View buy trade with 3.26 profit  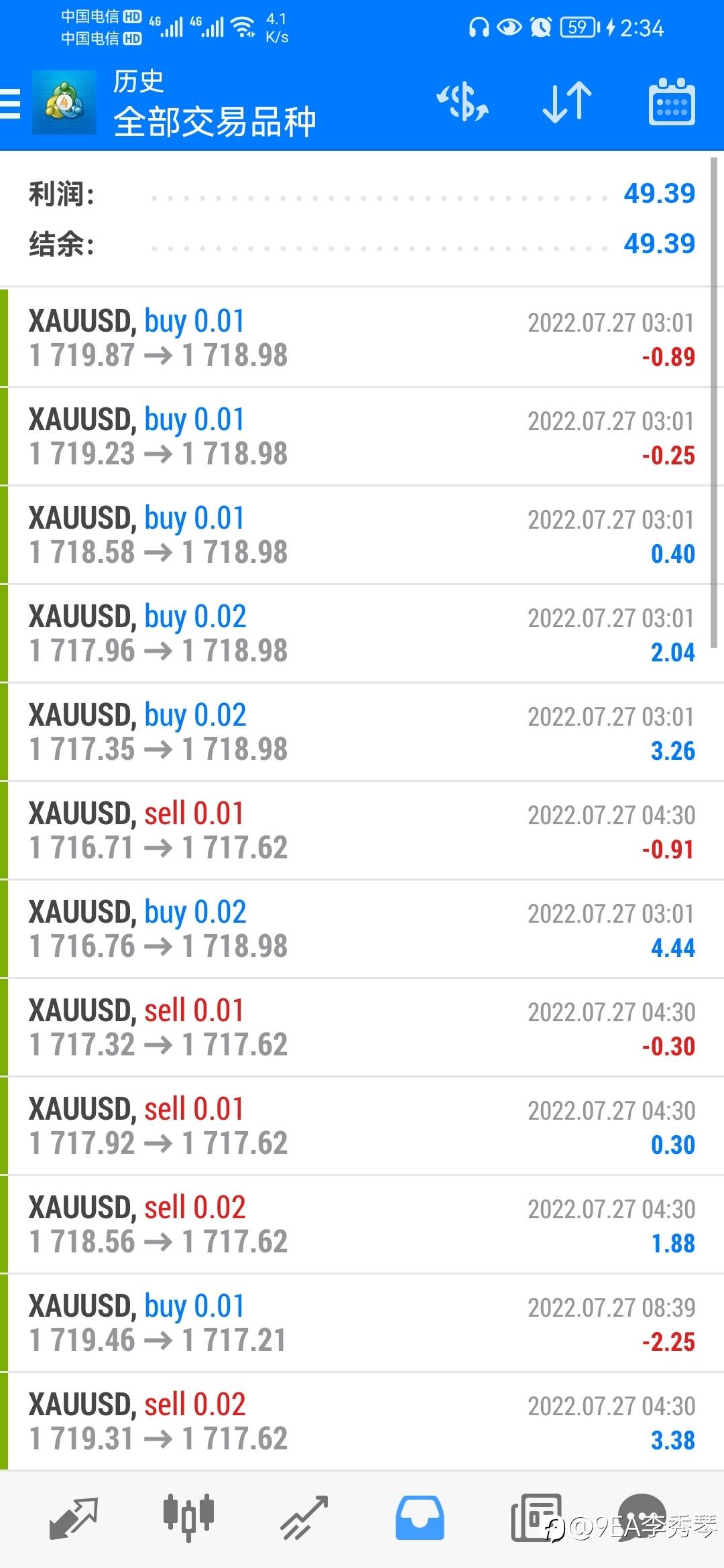pyautogui.click(x=362, y=732)
